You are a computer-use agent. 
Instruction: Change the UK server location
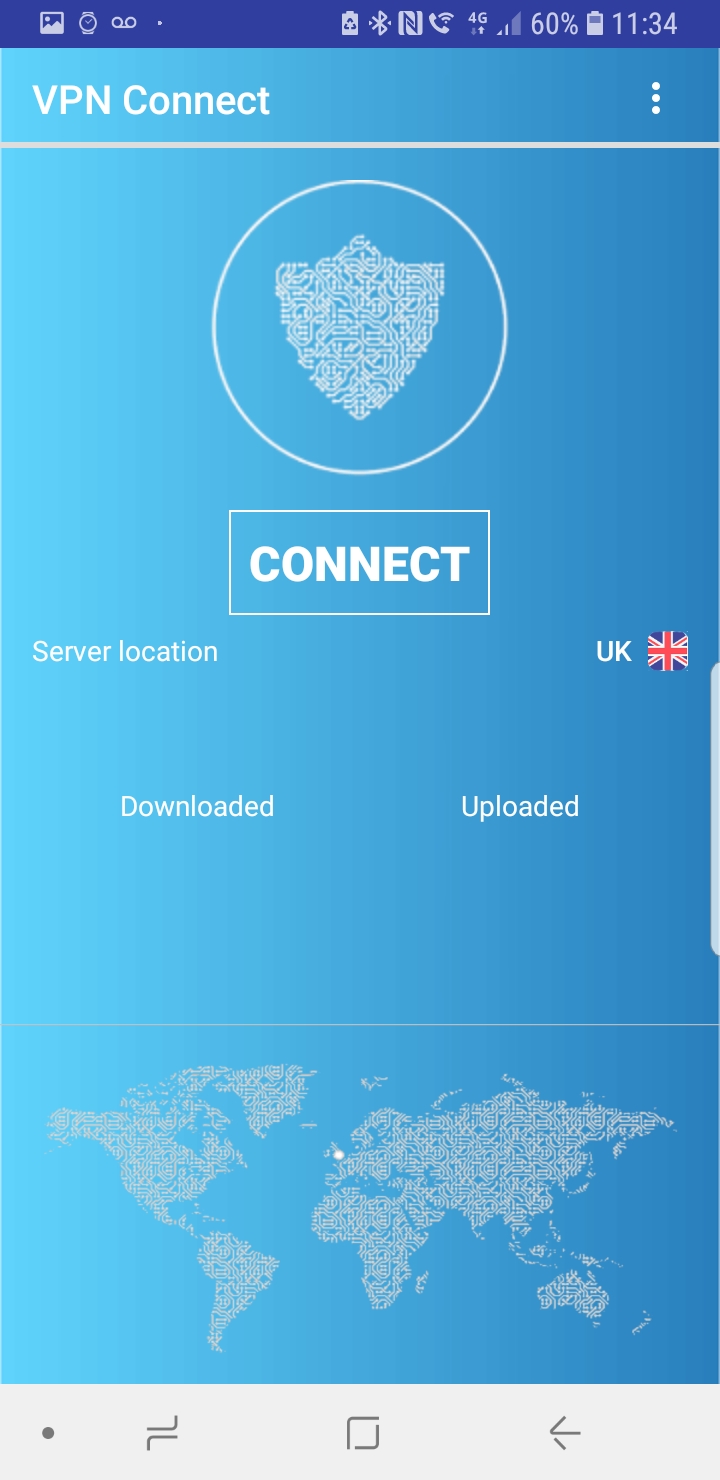point(642,652)
